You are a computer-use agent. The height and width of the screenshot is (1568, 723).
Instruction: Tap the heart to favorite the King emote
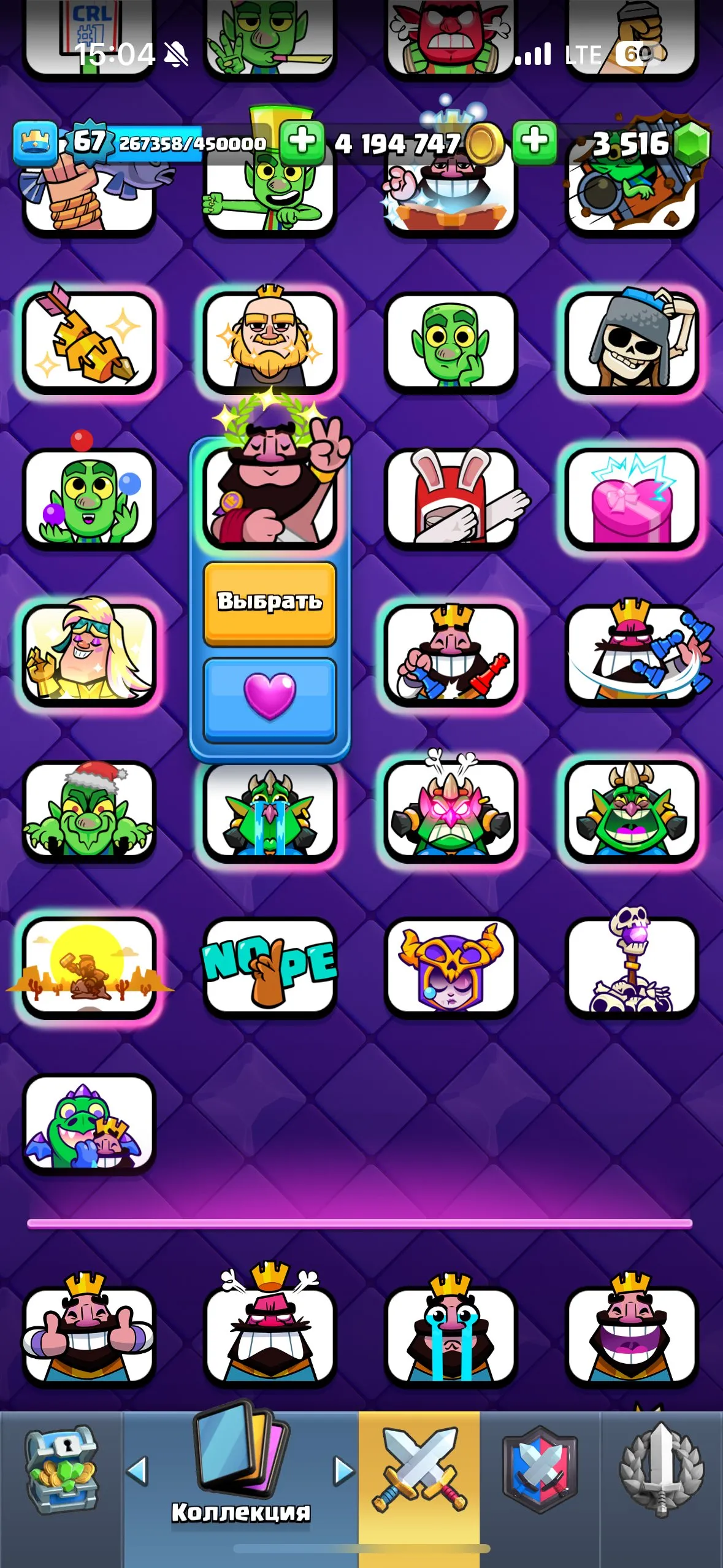270,696
